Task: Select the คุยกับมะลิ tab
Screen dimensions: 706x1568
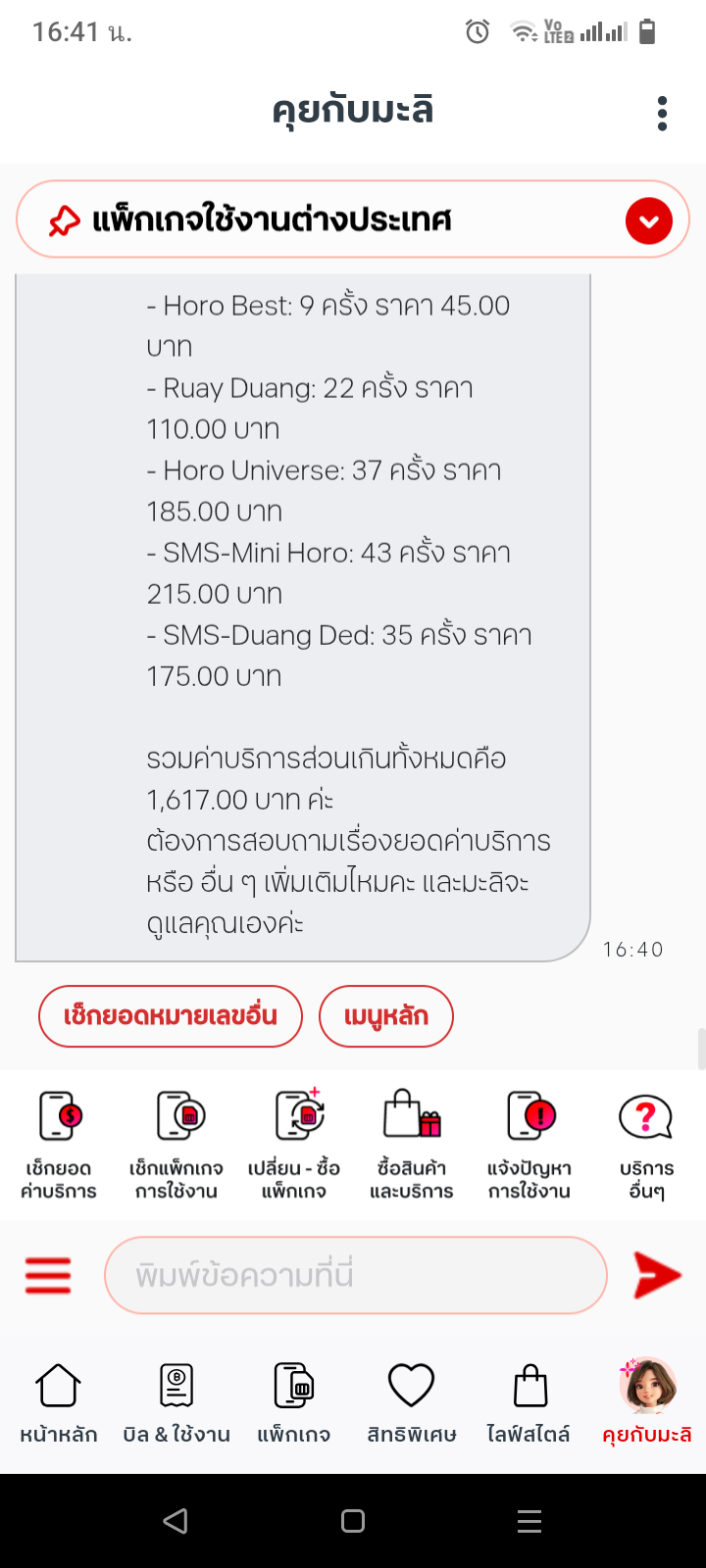Action: (x=647, y=1403)
